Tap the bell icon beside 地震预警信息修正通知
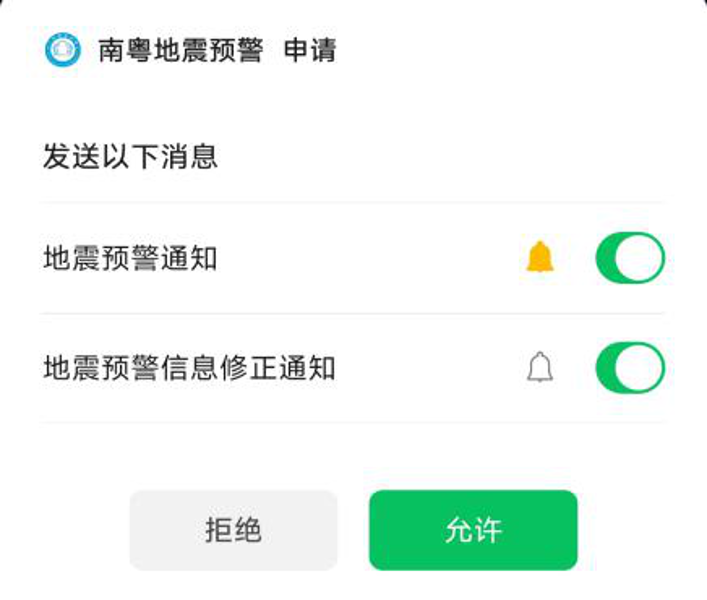The height and width of the screenshot is (600, 707). click(x=540, y=368)
